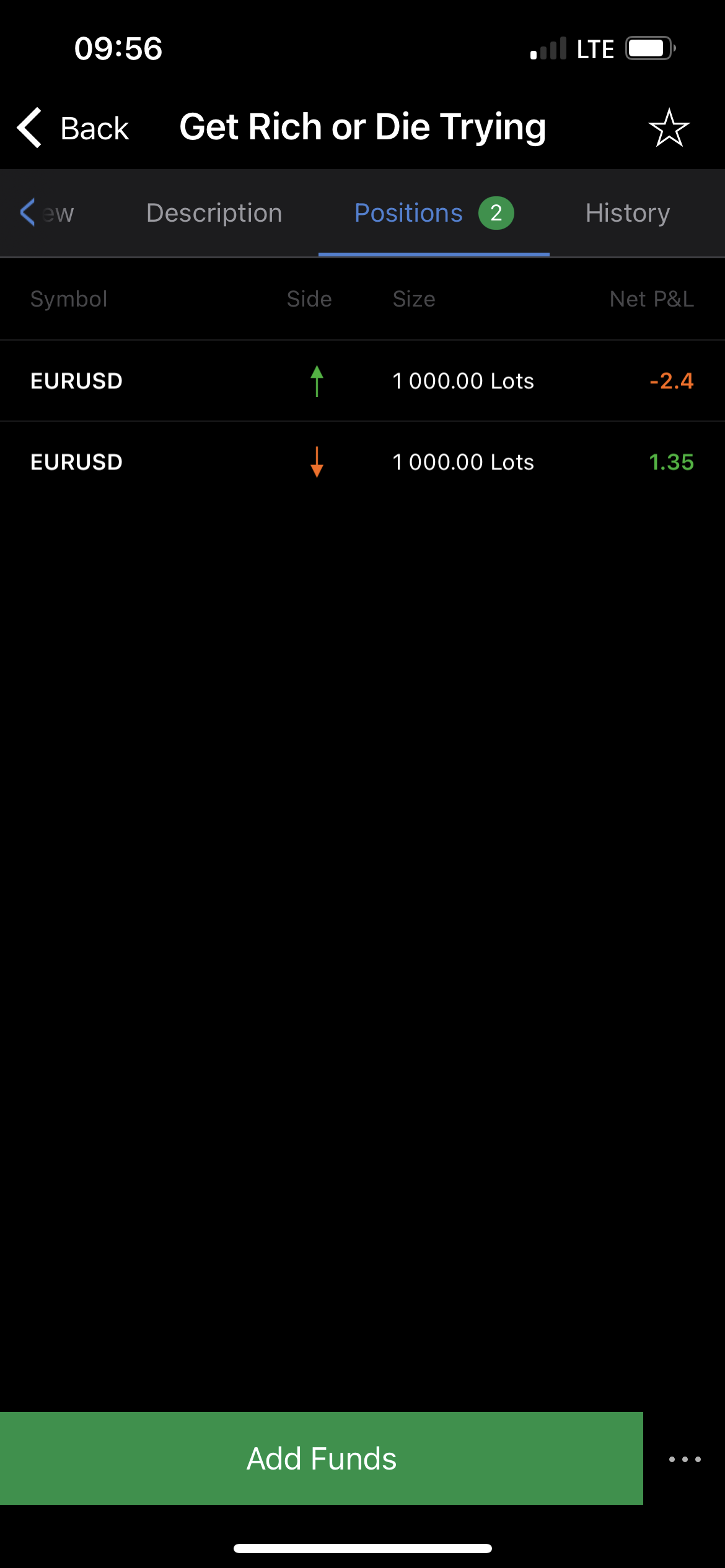This screenshot has width=725, height=1568.
Task: Switch to the Description tab
Action: coord(214,213)
